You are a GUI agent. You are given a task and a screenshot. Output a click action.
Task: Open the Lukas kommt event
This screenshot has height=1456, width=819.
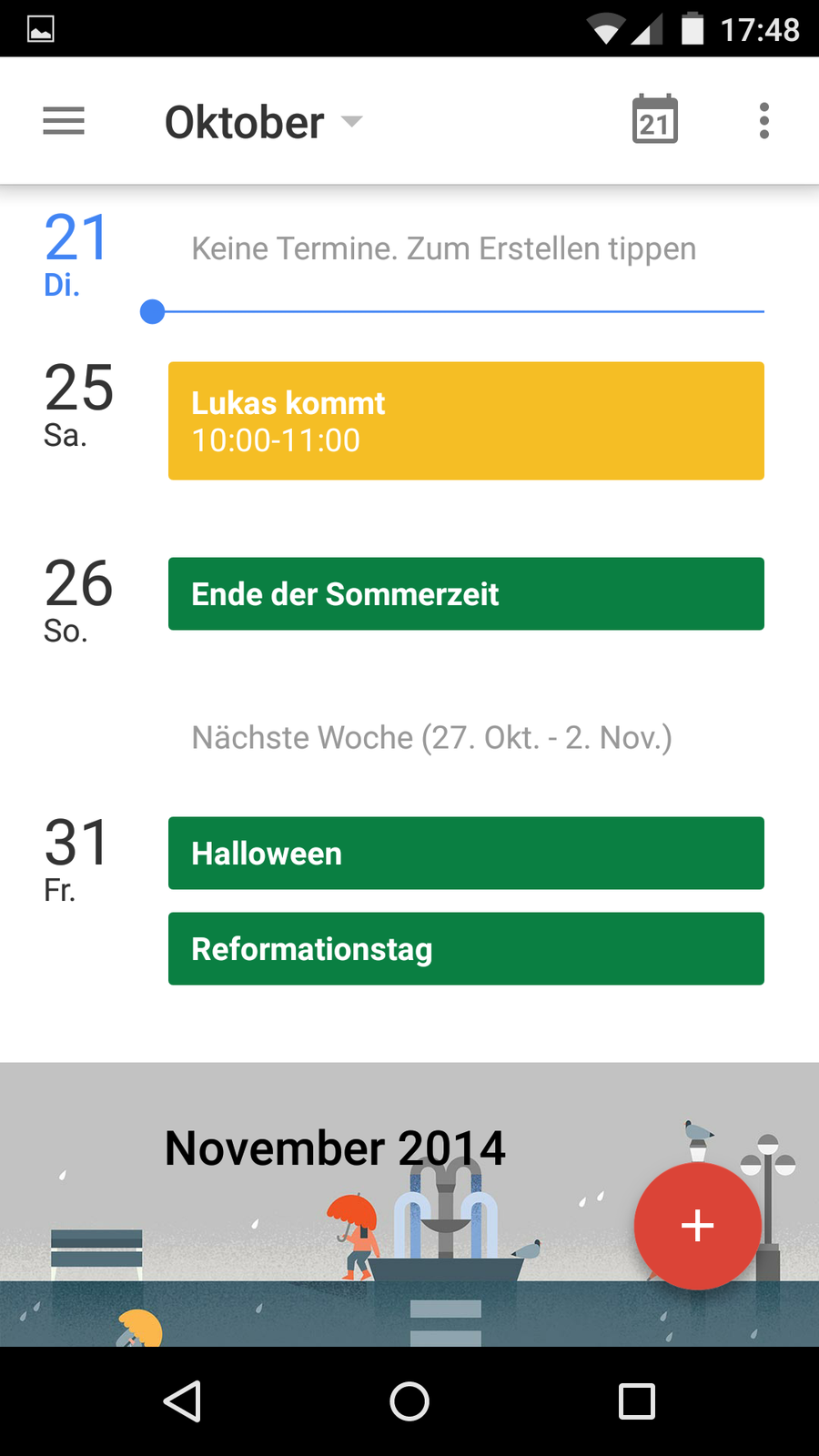(466, 421)
